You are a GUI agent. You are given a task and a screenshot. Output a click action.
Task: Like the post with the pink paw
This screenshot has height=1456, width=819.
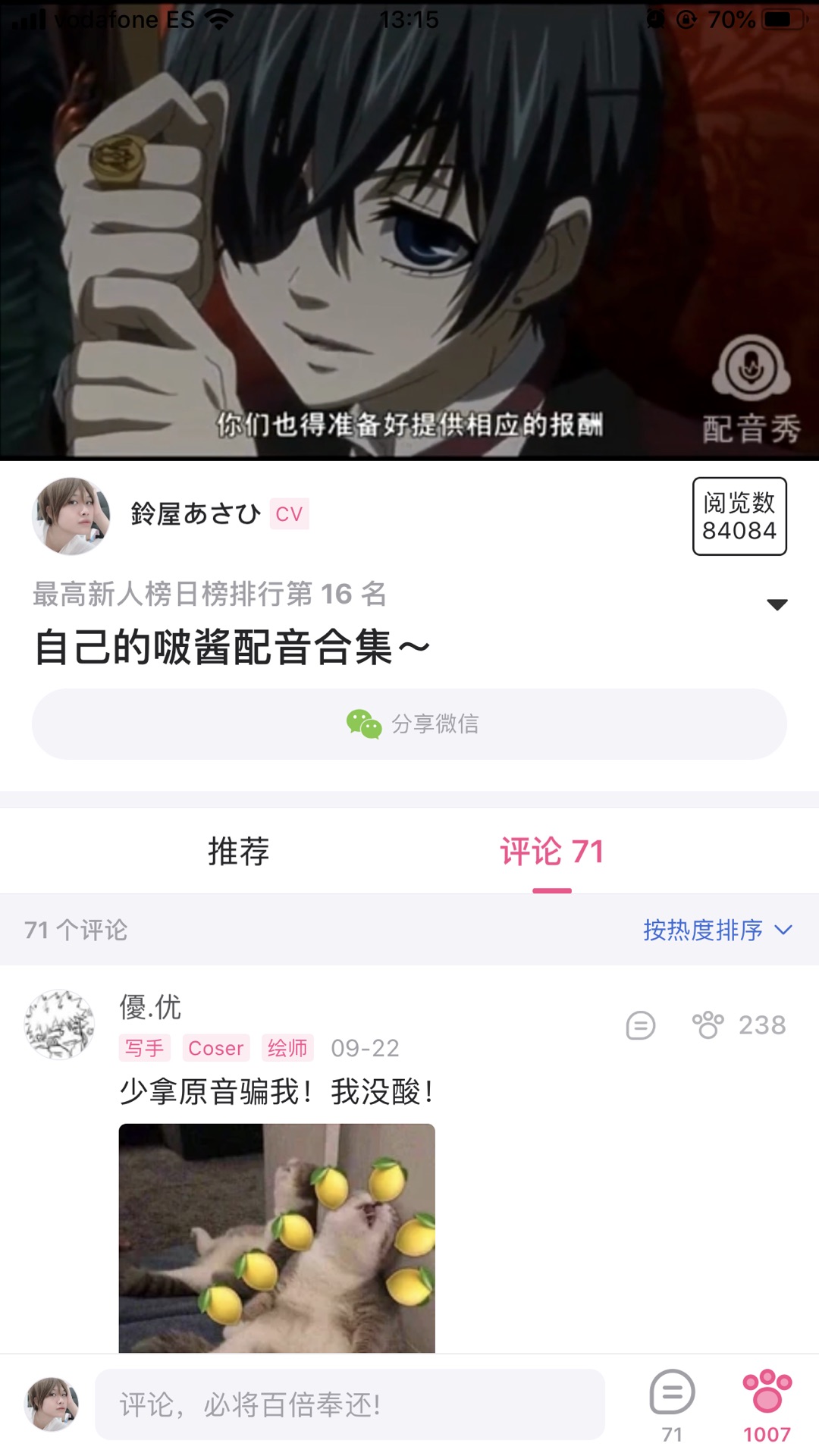(767, 1391)
